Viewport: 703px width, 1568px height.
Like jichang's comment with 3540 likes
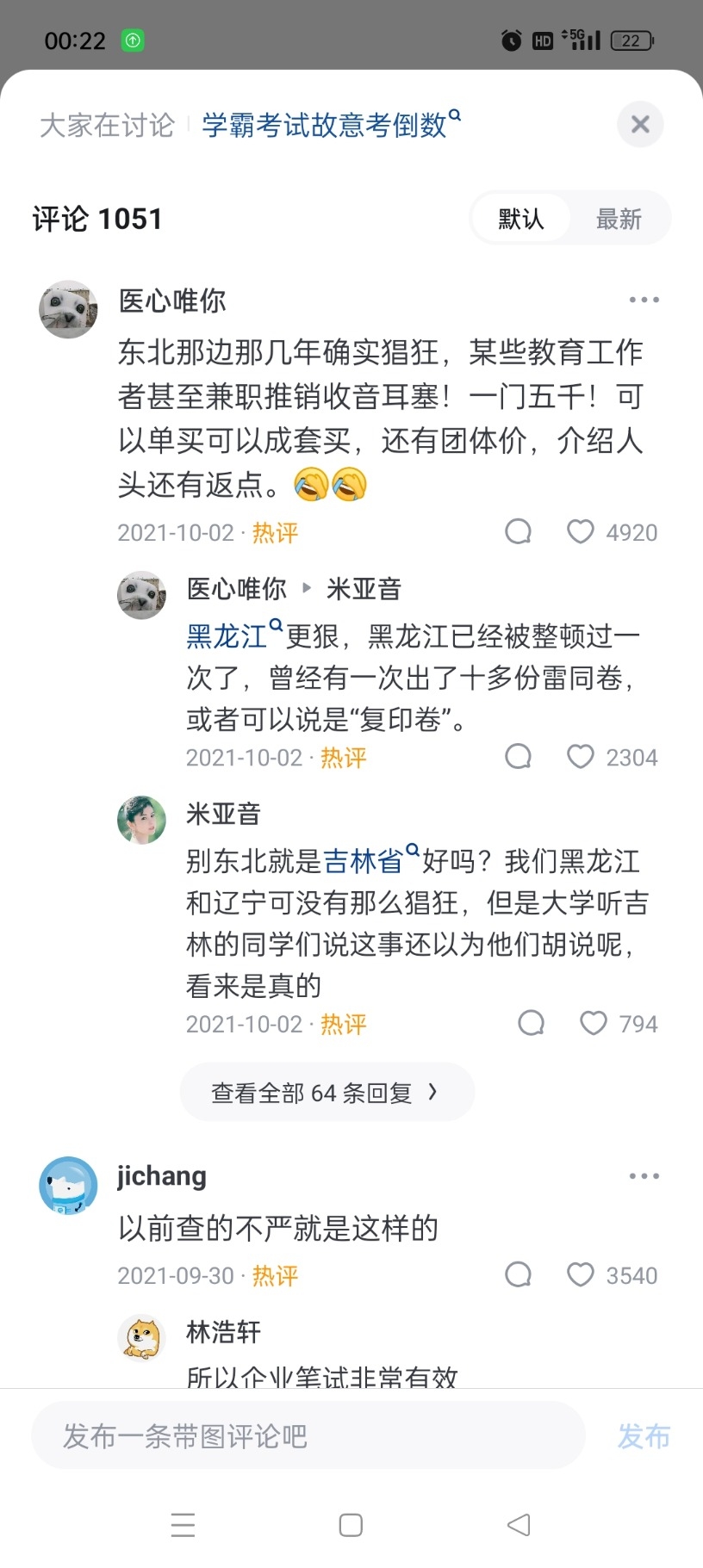(581, 1275)
